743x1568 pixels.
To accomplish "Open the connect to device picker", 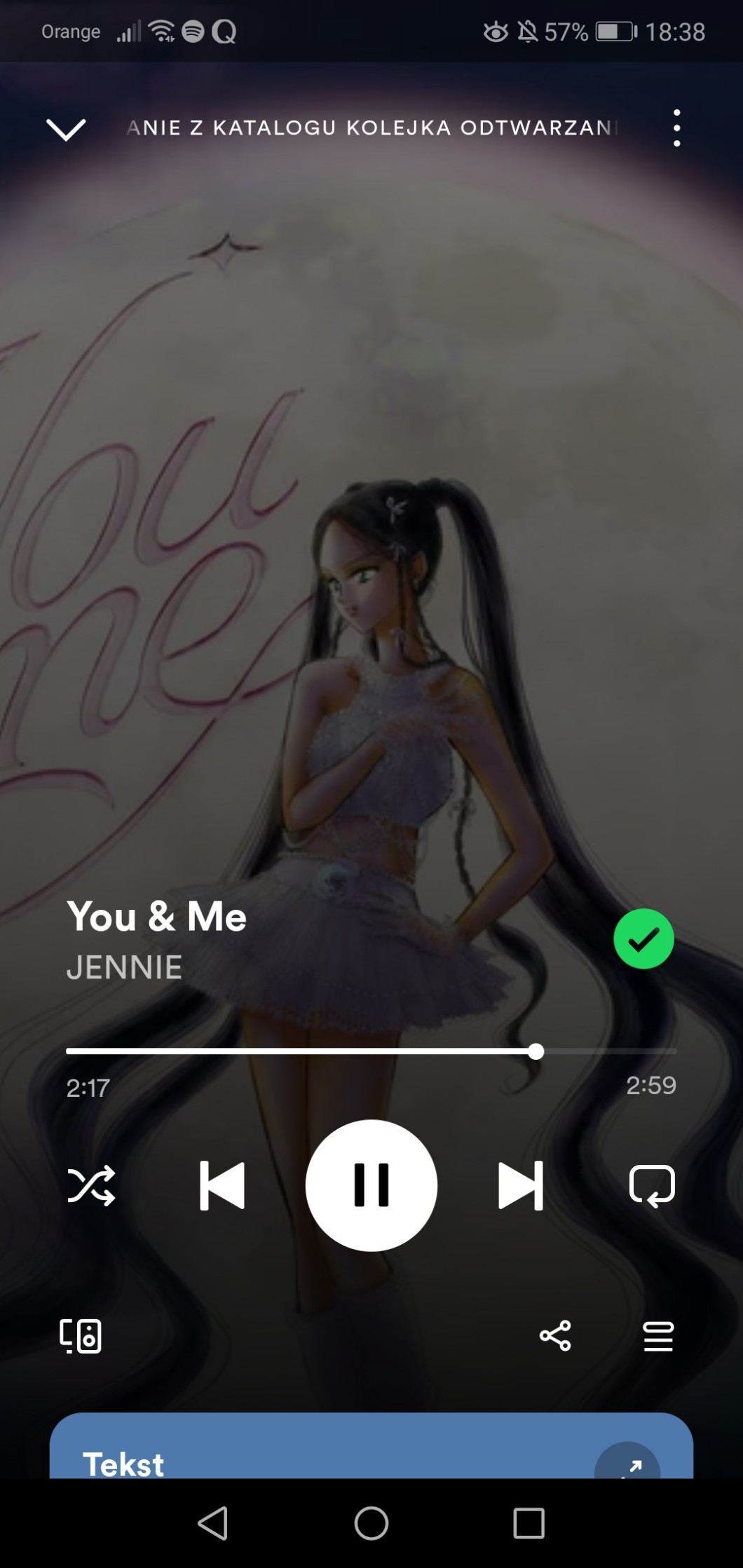I will [x=81, y=1336].
